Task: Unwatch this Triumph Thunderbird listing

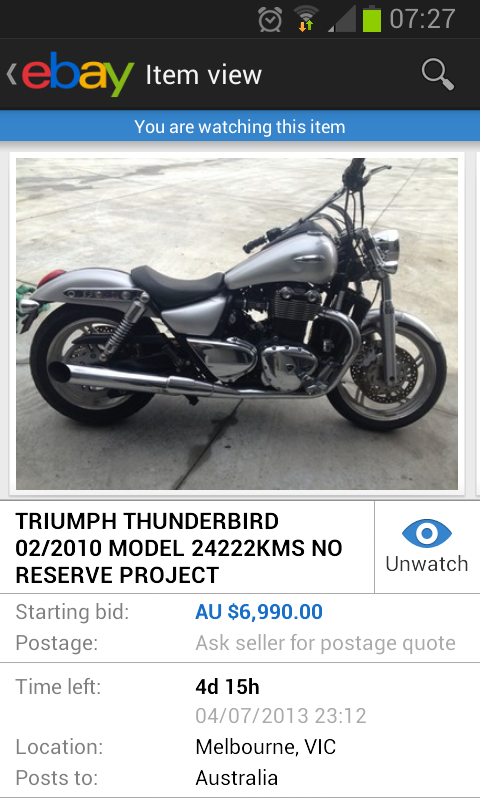Action: point(427,547)
